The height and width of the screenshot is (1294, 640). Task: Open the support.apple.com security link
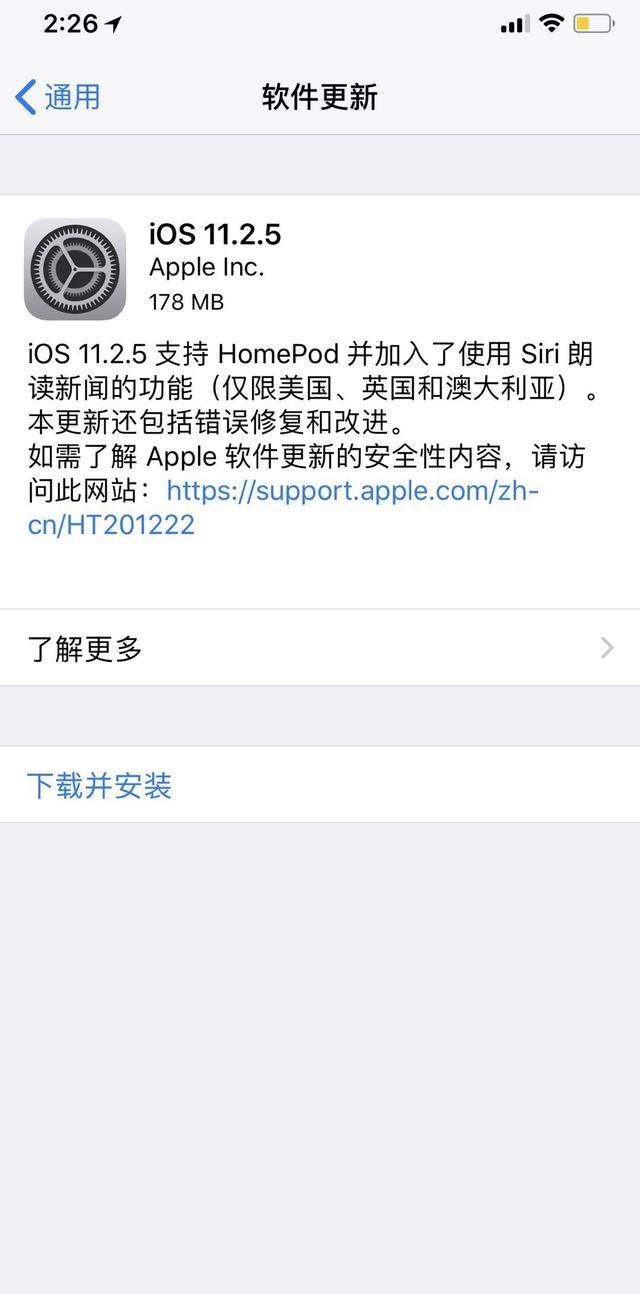(x=352, y=491)
